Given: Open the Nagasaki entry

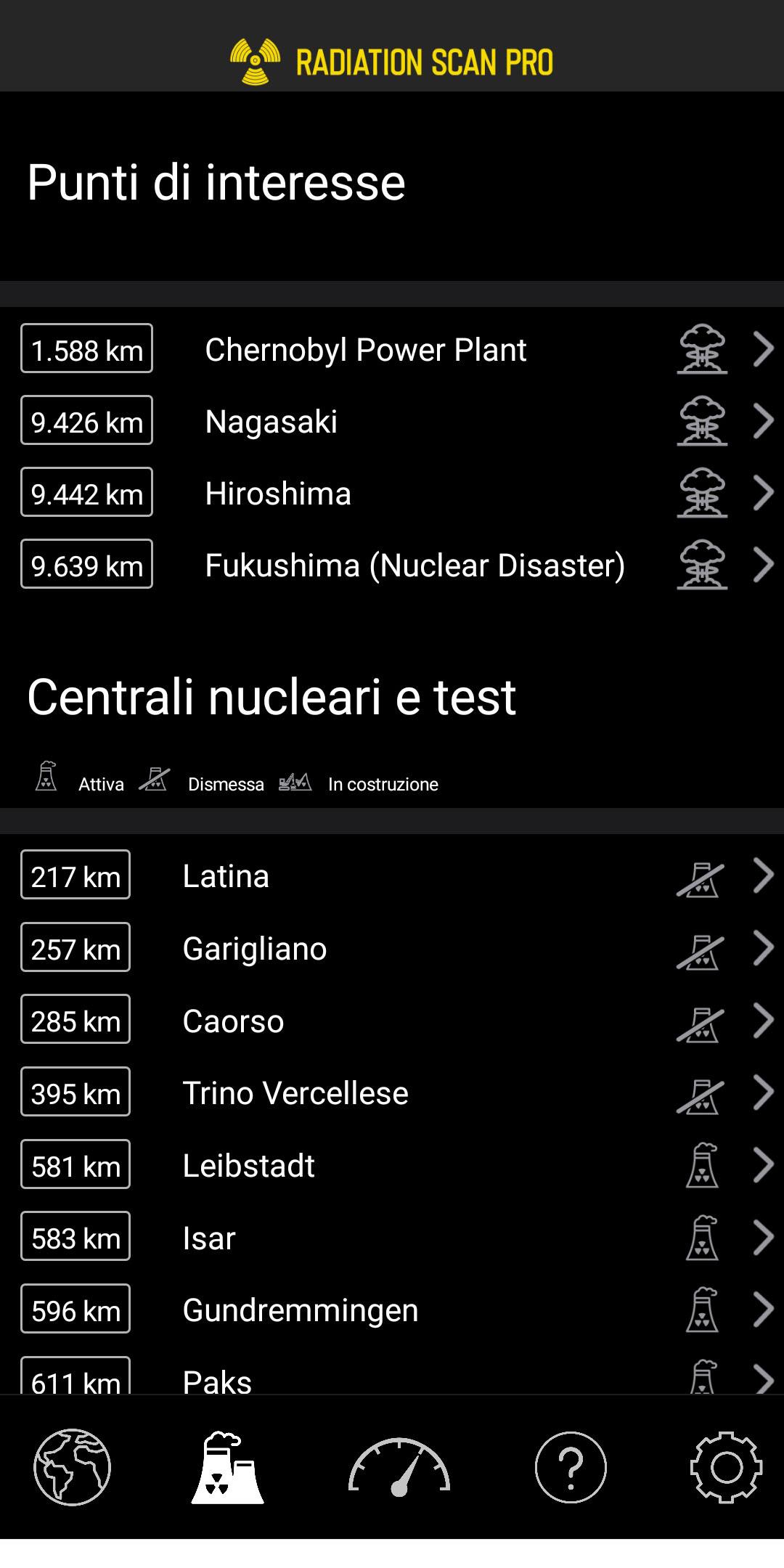Looking at the screenshot, I should [x=392, y=421].
